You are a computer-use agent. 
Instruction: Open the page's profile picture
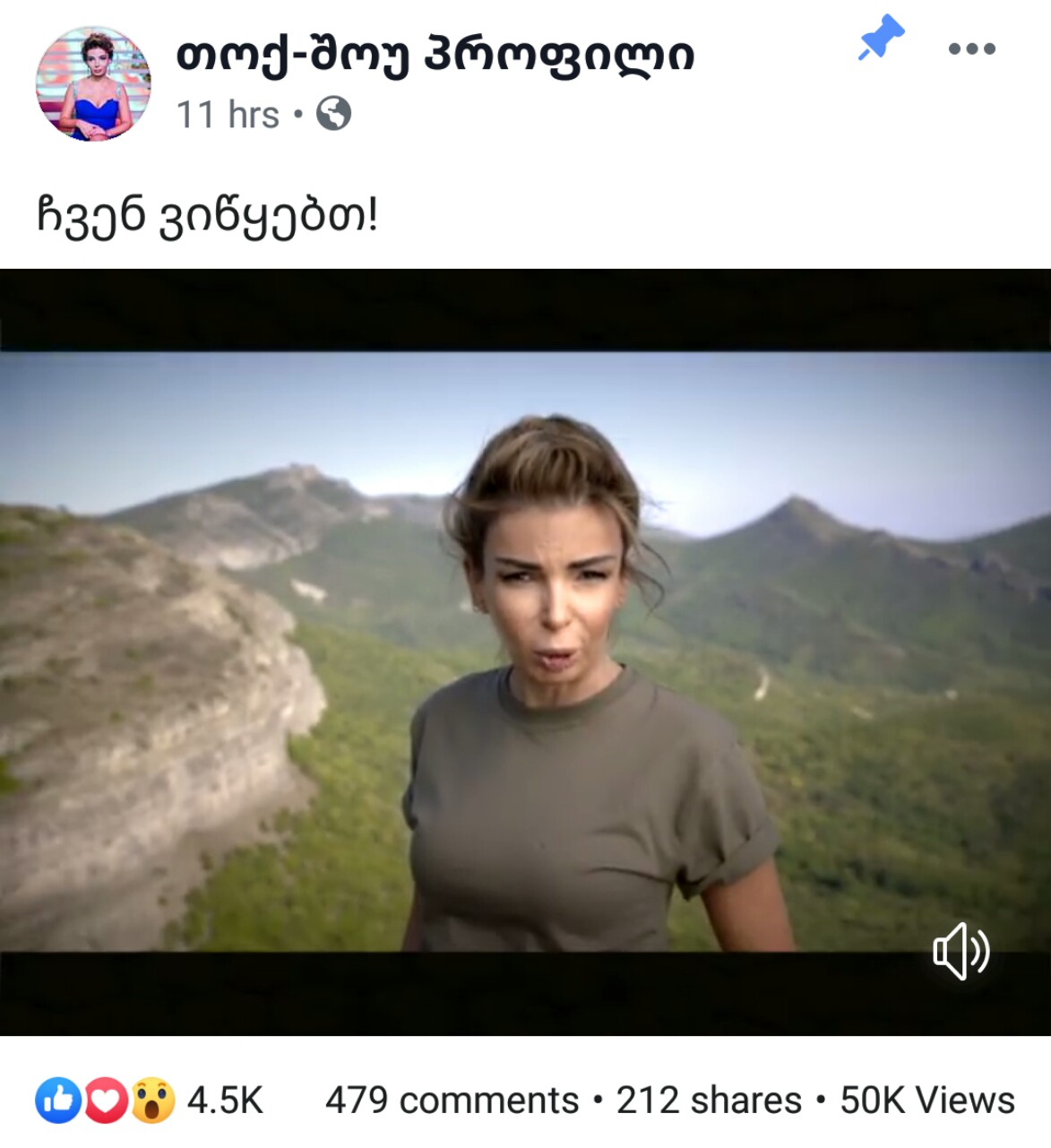coord(93,83)
